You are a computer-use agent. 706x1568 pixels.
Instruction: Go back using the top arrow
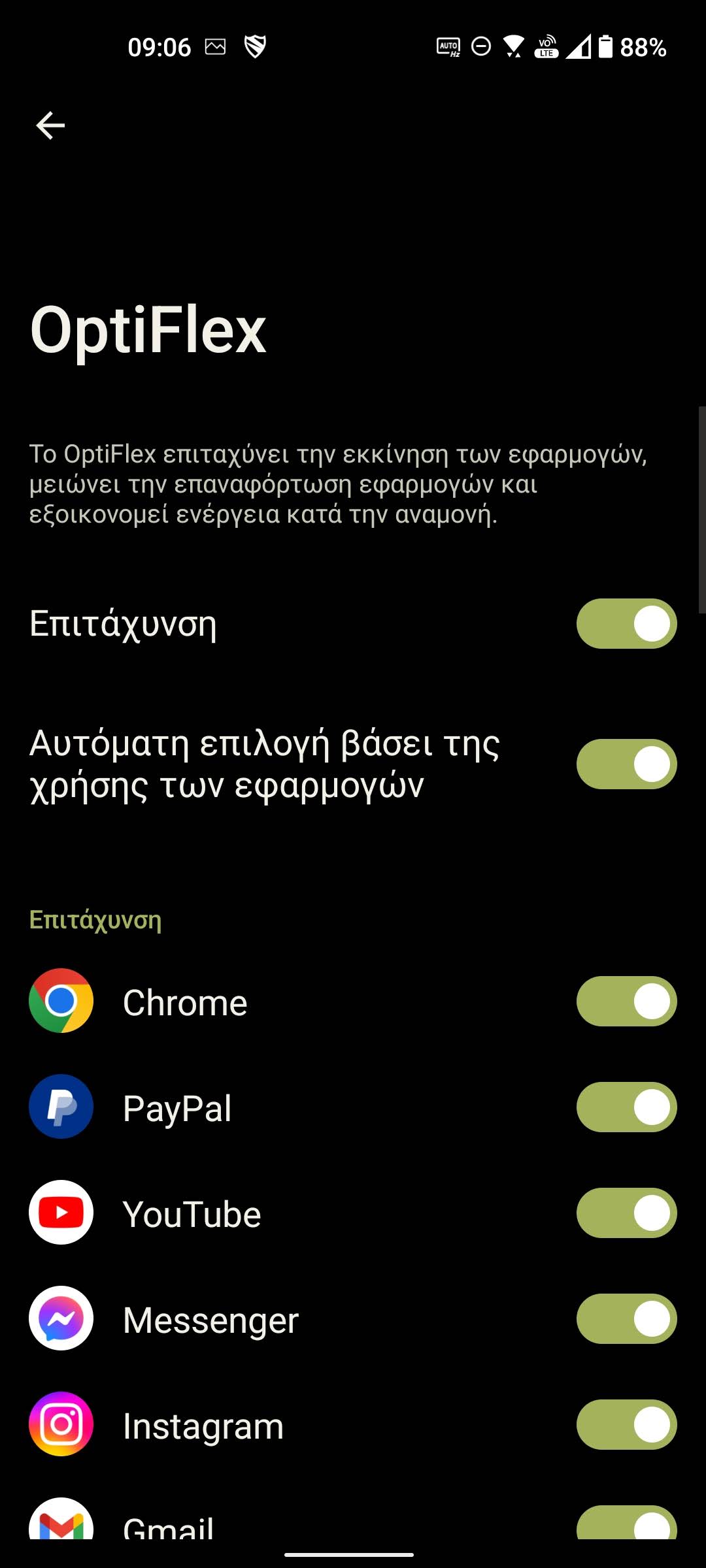coord(50,125)
